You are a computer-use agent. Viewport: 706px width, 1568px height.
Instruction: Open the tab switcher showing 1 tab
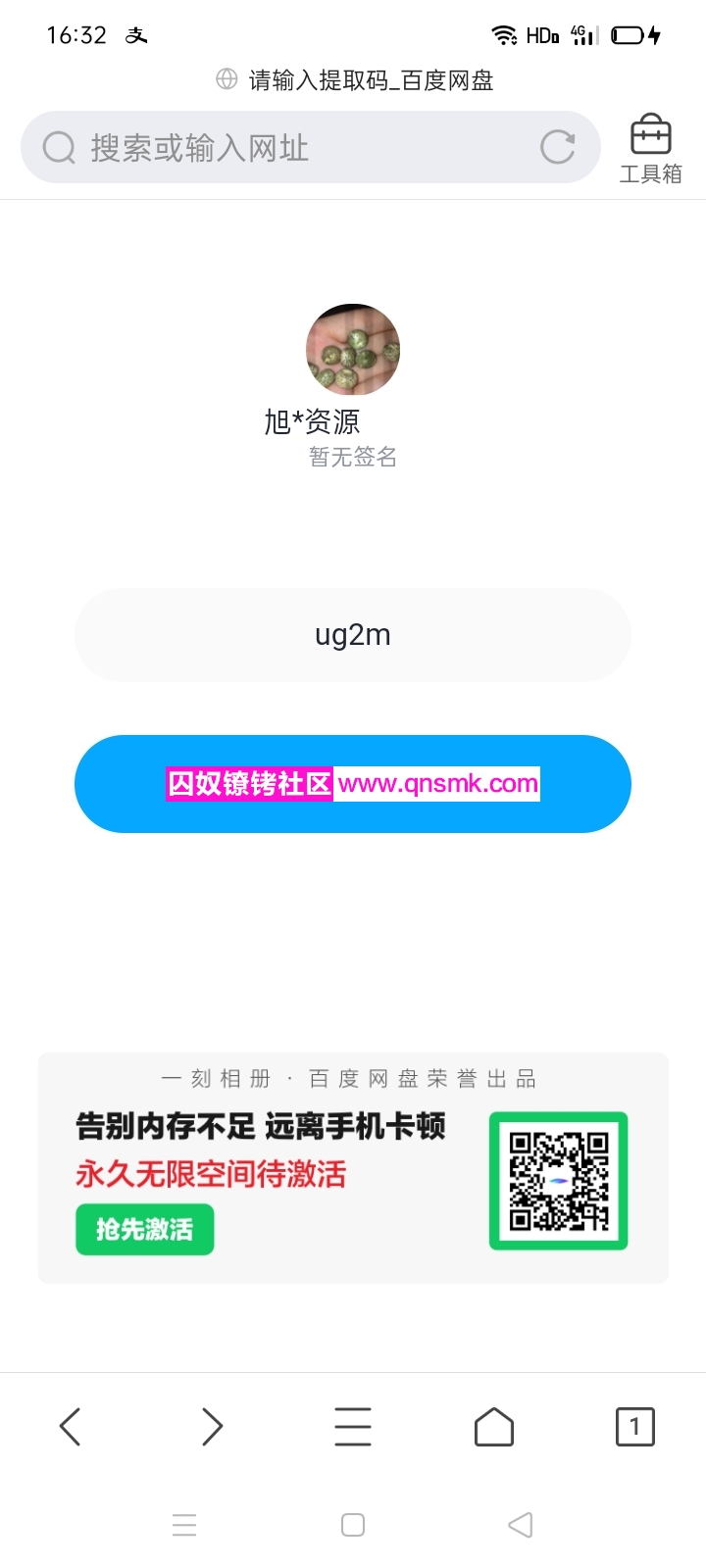coord(634,1427)
